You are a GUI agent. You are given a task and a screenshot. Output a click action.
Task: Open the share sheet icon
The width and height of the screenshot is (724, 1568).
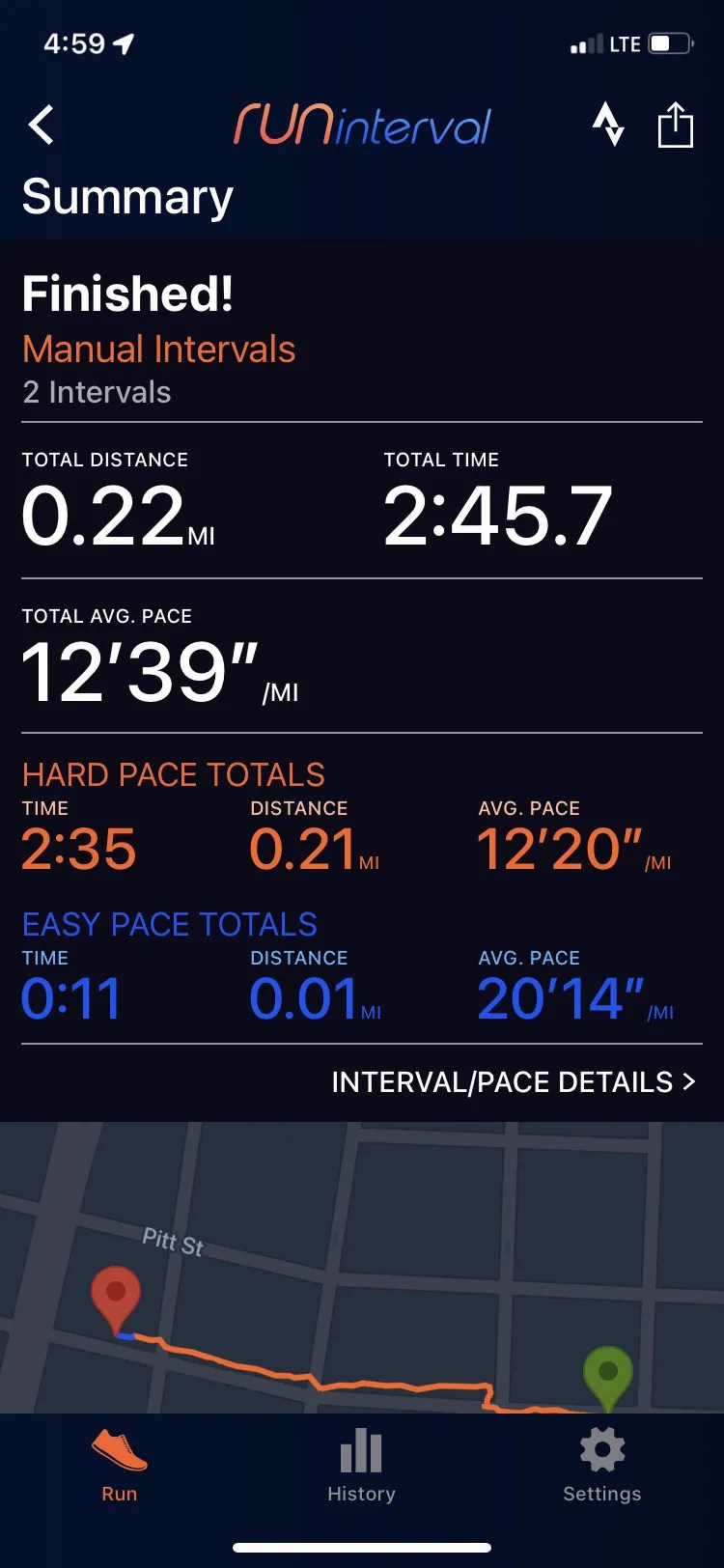[x=676, y=126]
